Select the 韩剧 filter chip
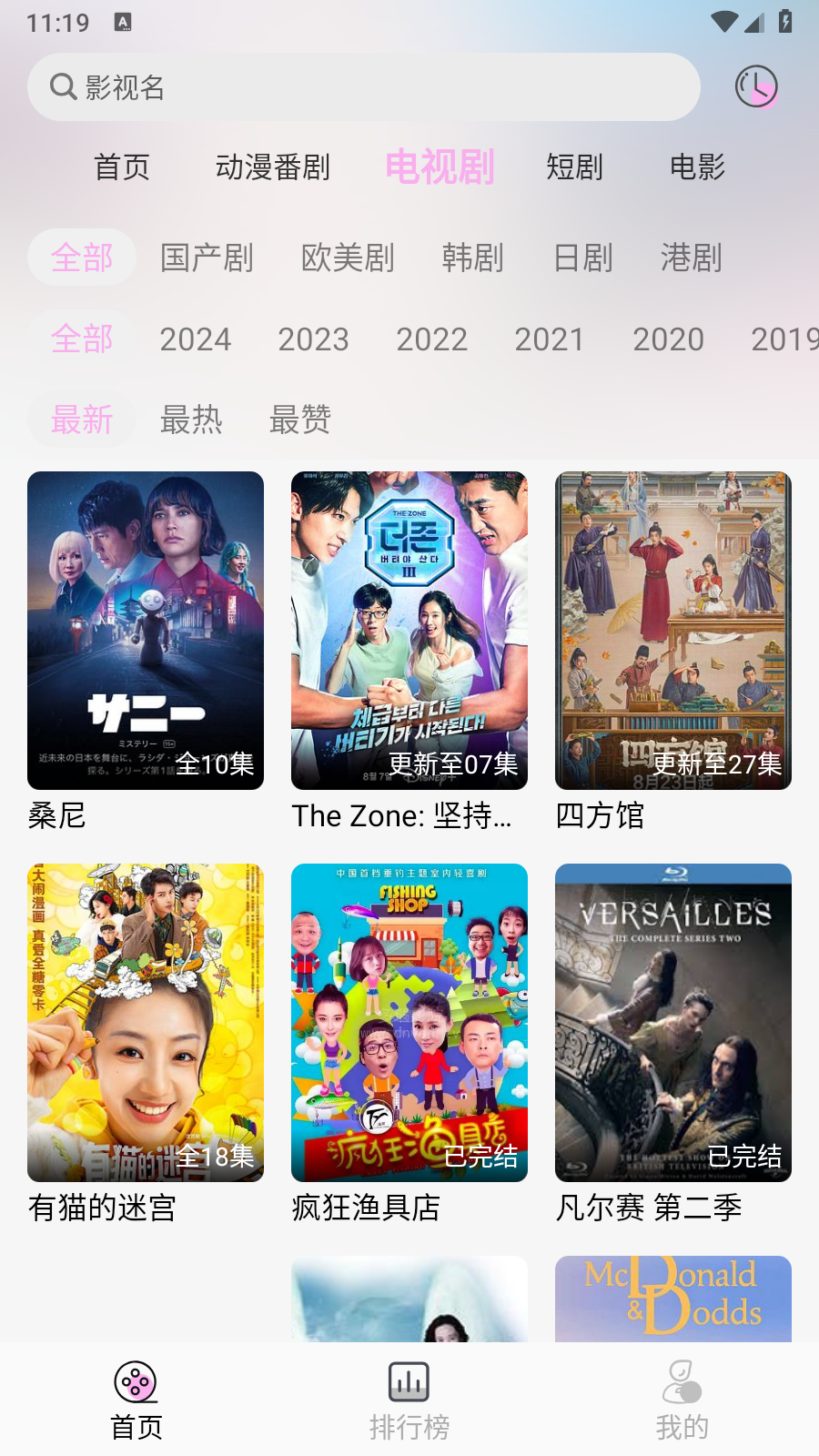This screenshot has height=1456, width=819. [472, 258]
